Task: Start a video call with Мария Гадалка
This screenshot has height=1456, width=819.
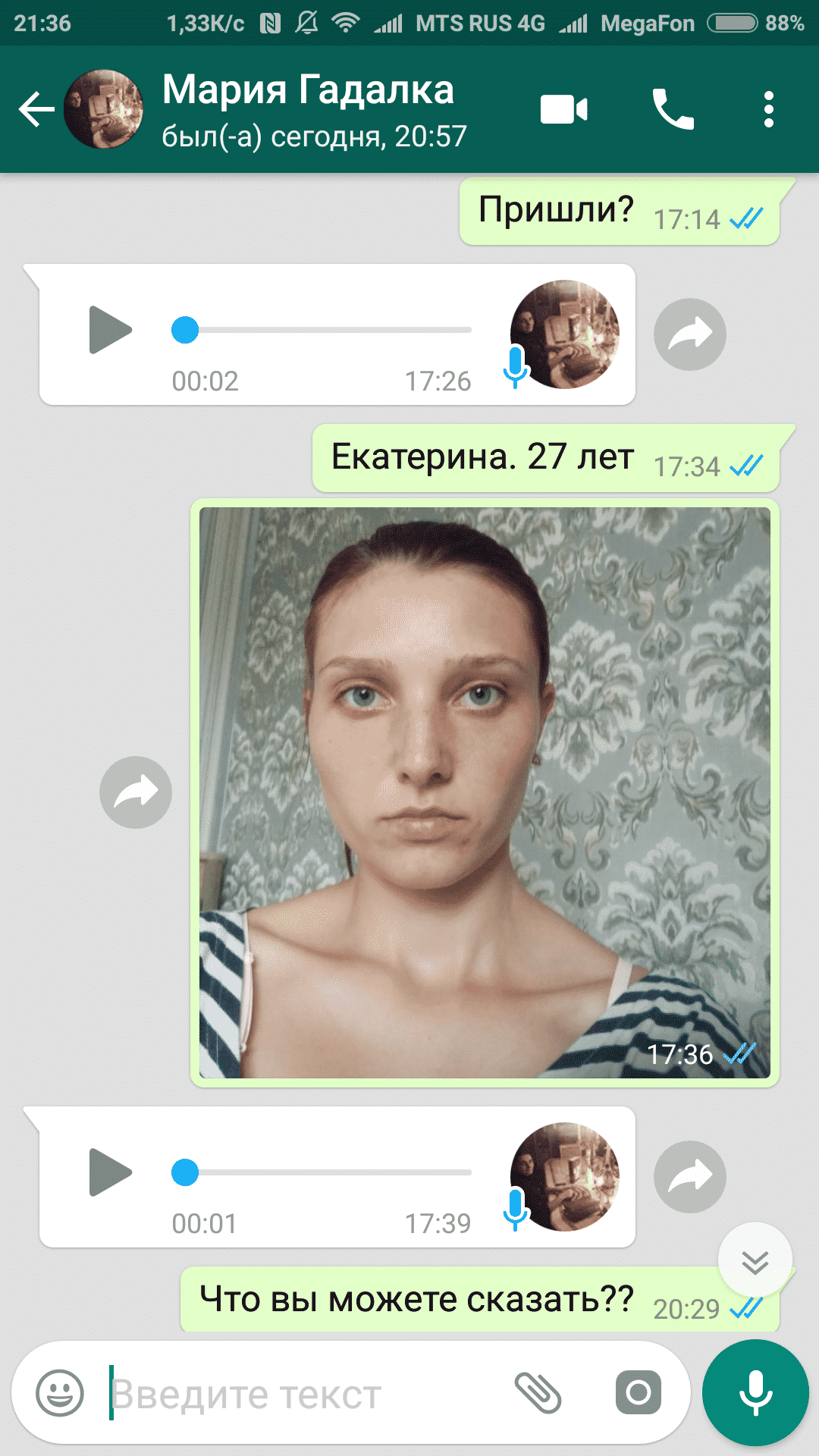Action: tap(563, 110)
